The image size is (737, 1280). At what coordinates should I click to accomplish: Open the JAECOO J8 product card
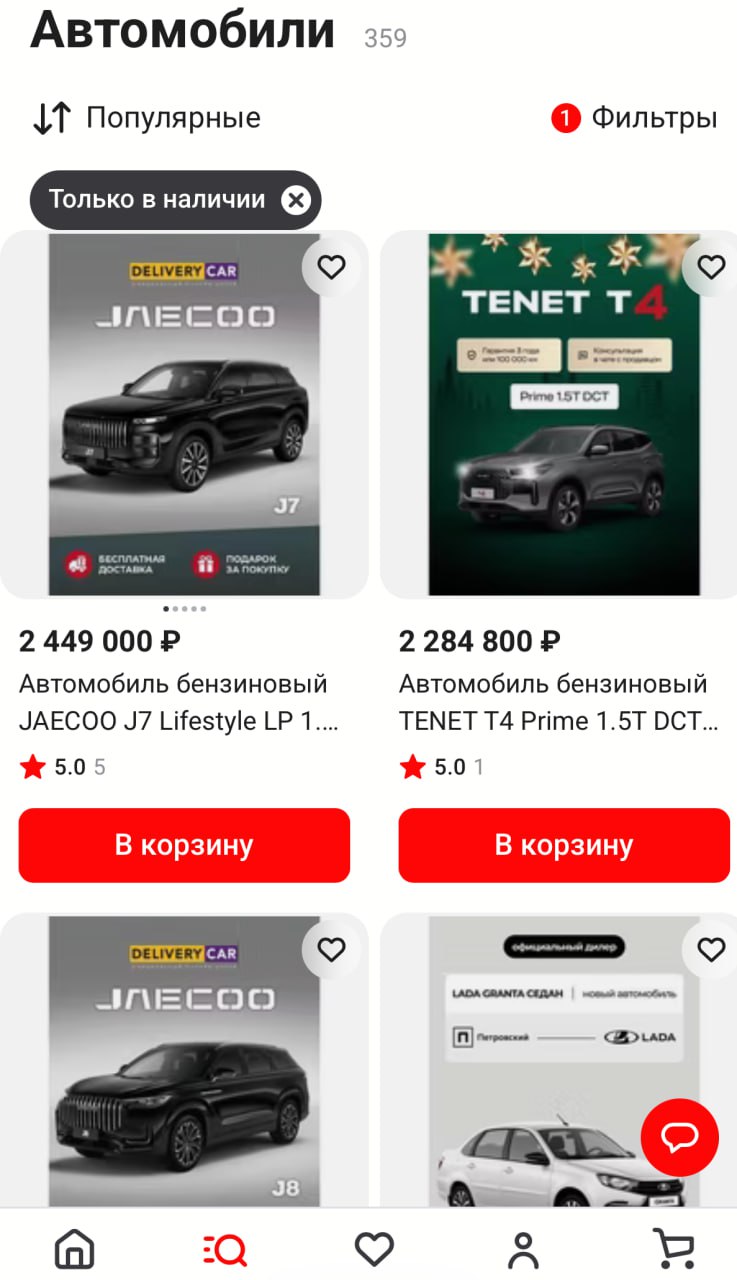point(184,1080)
